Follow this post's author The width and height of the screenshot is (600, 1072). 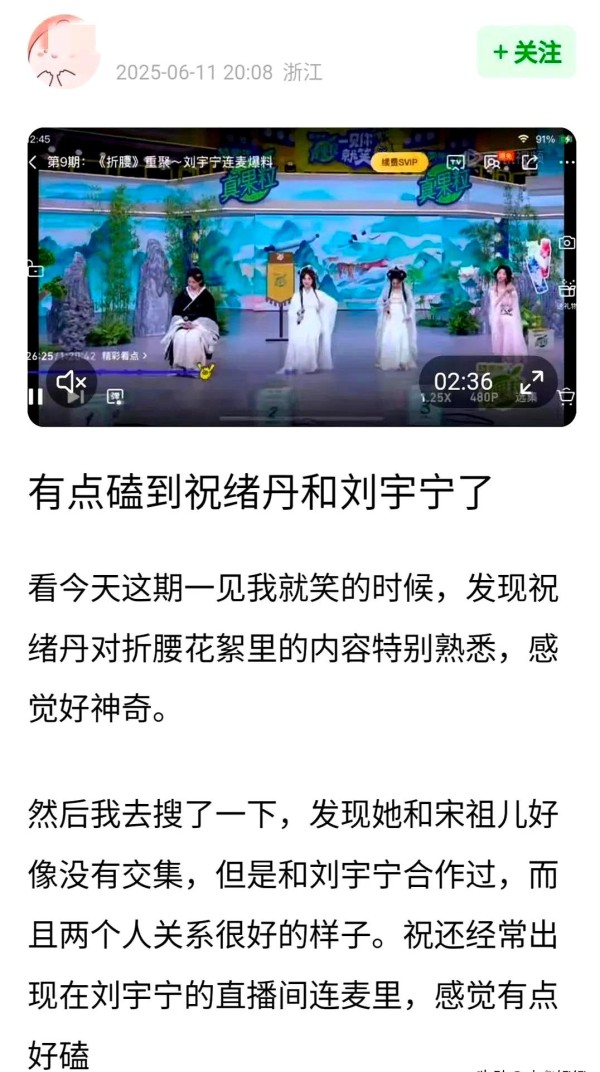pyautogui.click(x=526, y=52)
